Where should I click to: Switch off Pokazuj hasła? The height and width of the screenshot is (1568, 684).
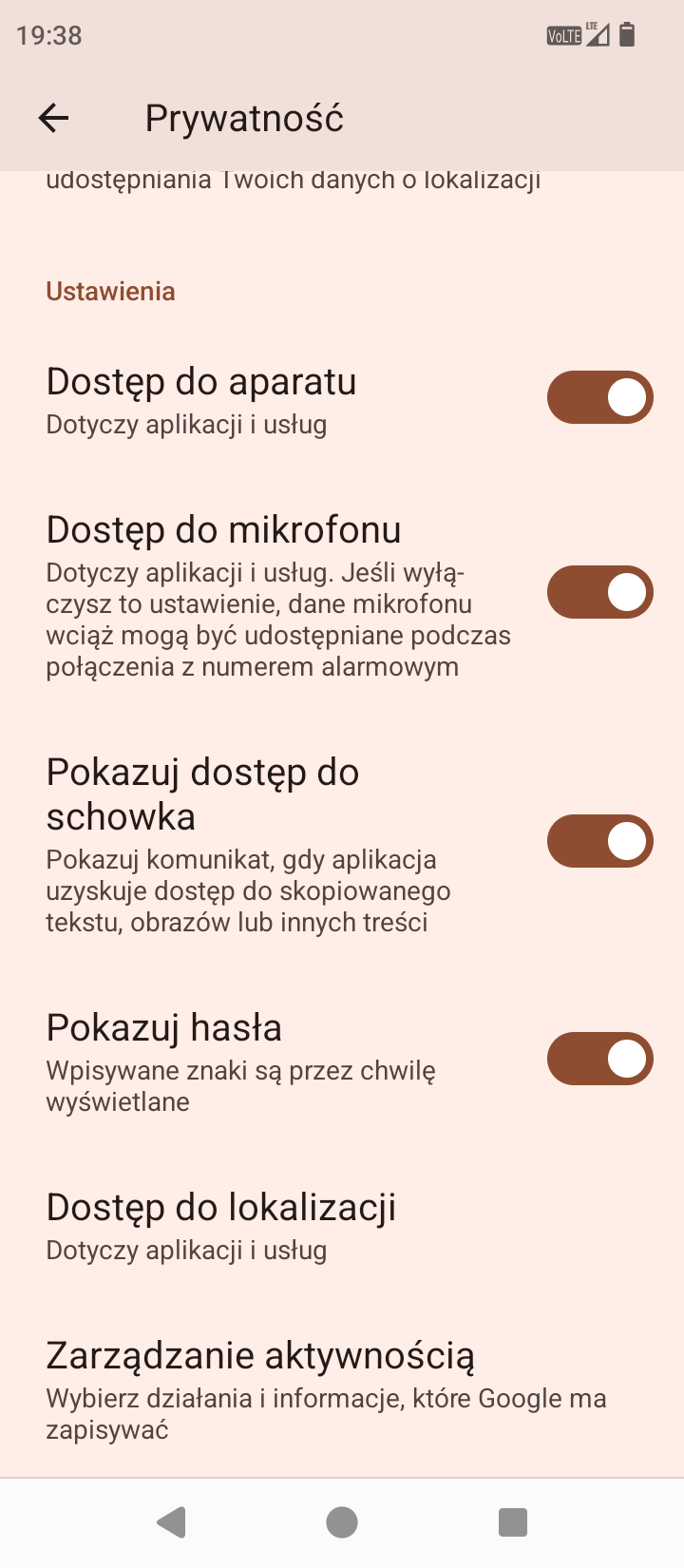(x=599, y=1059)
